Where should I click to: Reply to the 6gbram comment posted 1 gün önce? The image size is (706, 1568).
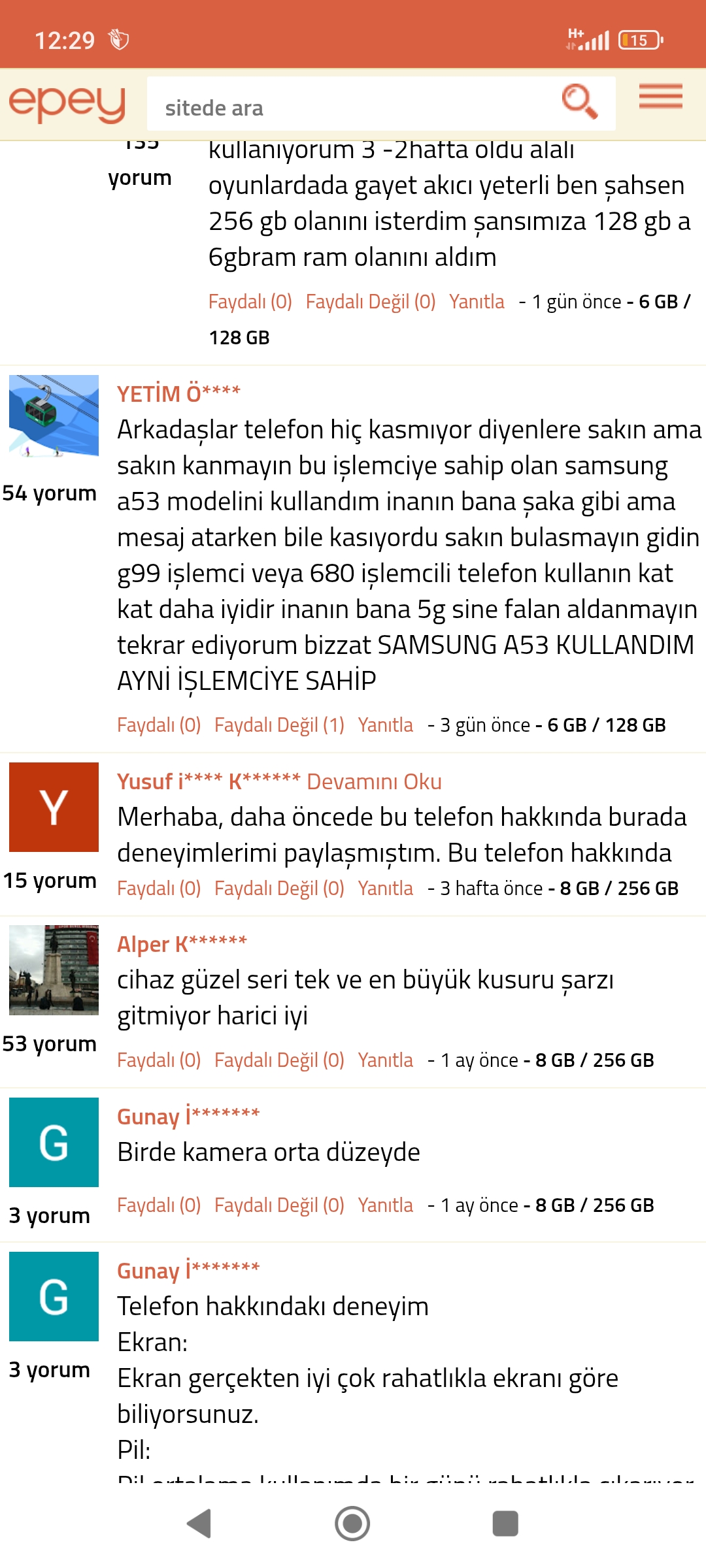(x=477, y=302)
